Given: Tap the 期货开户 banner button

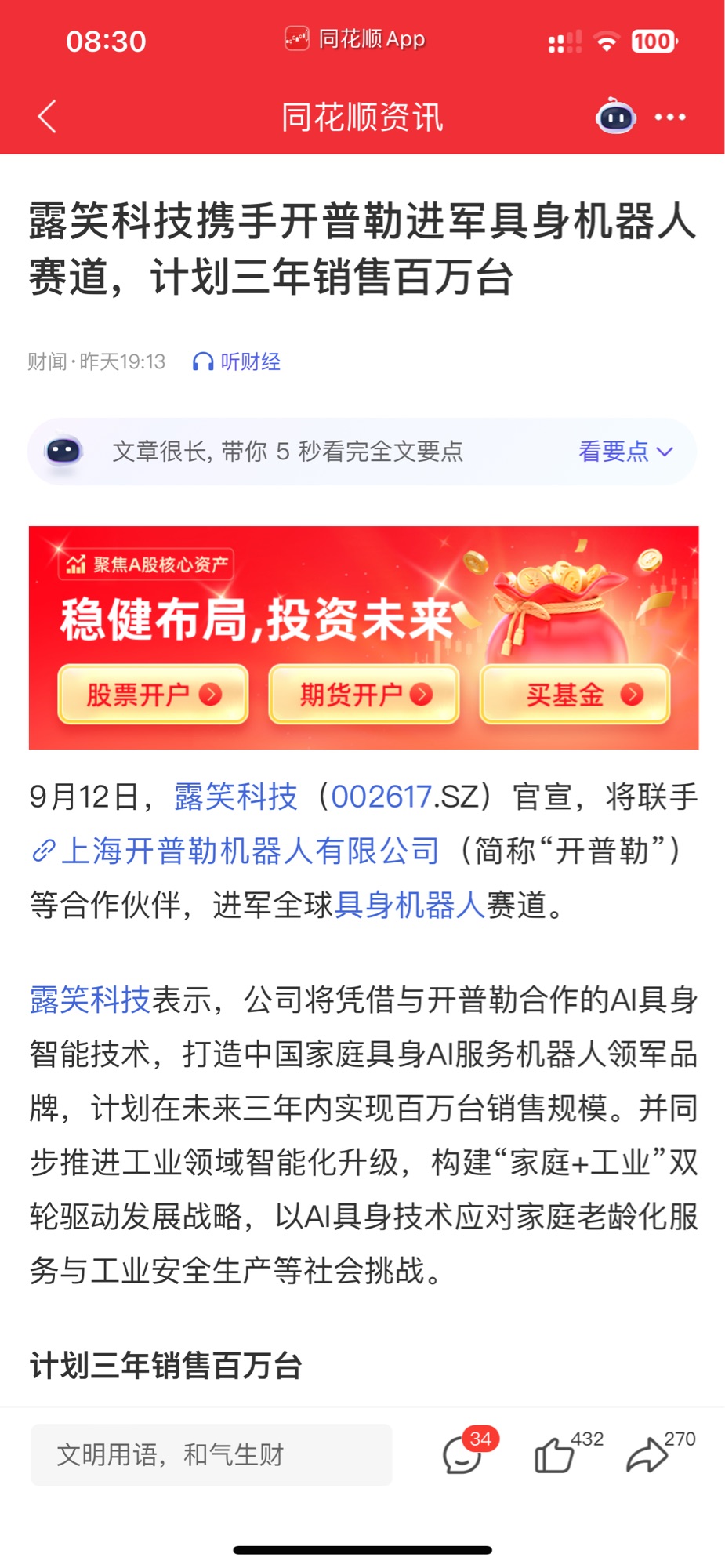Looking at the screenshot, I should [x=364, y=694].
